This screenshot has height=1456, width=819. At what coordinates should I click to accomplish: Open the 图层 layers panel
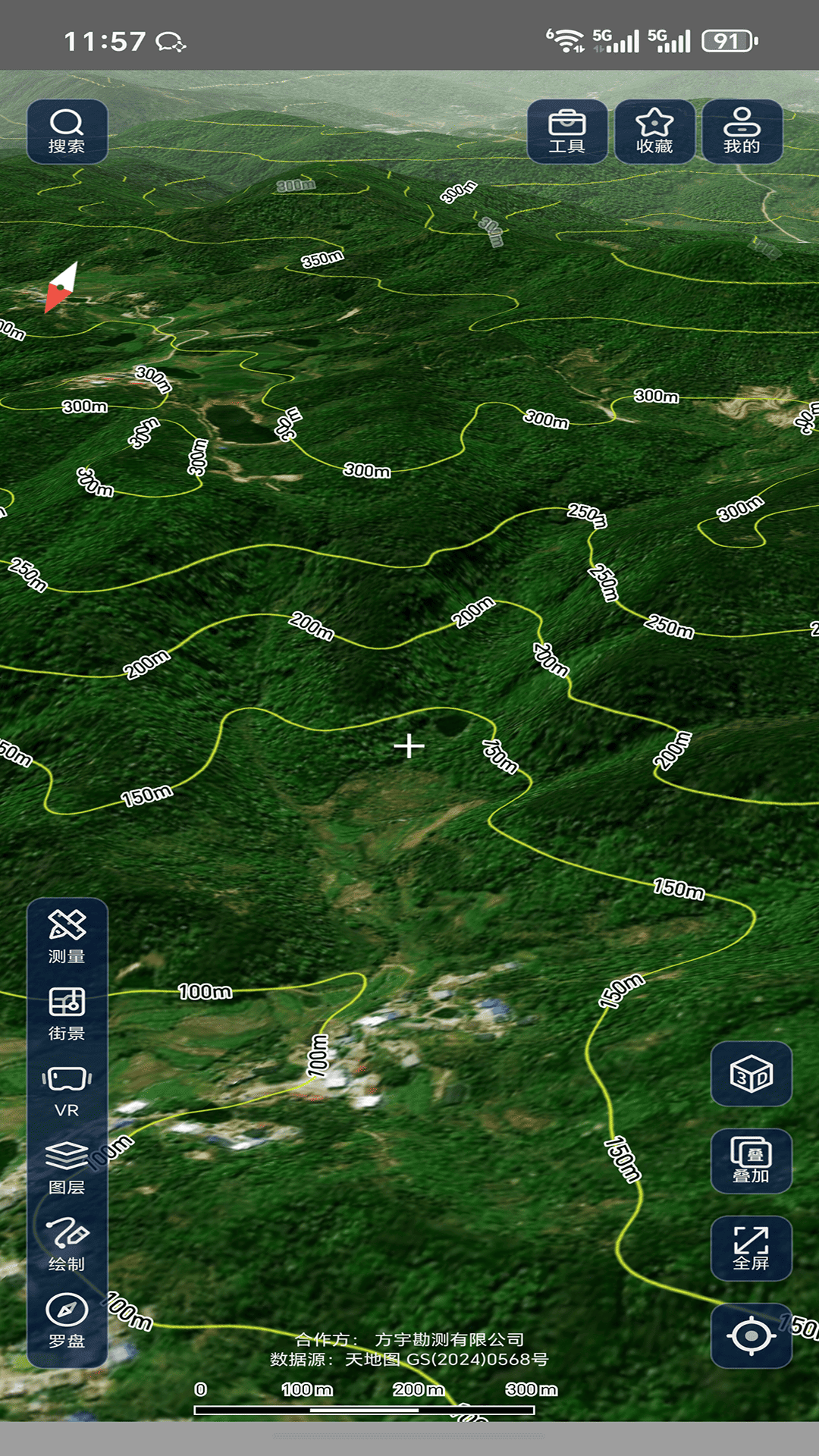tap(67, 1168)
